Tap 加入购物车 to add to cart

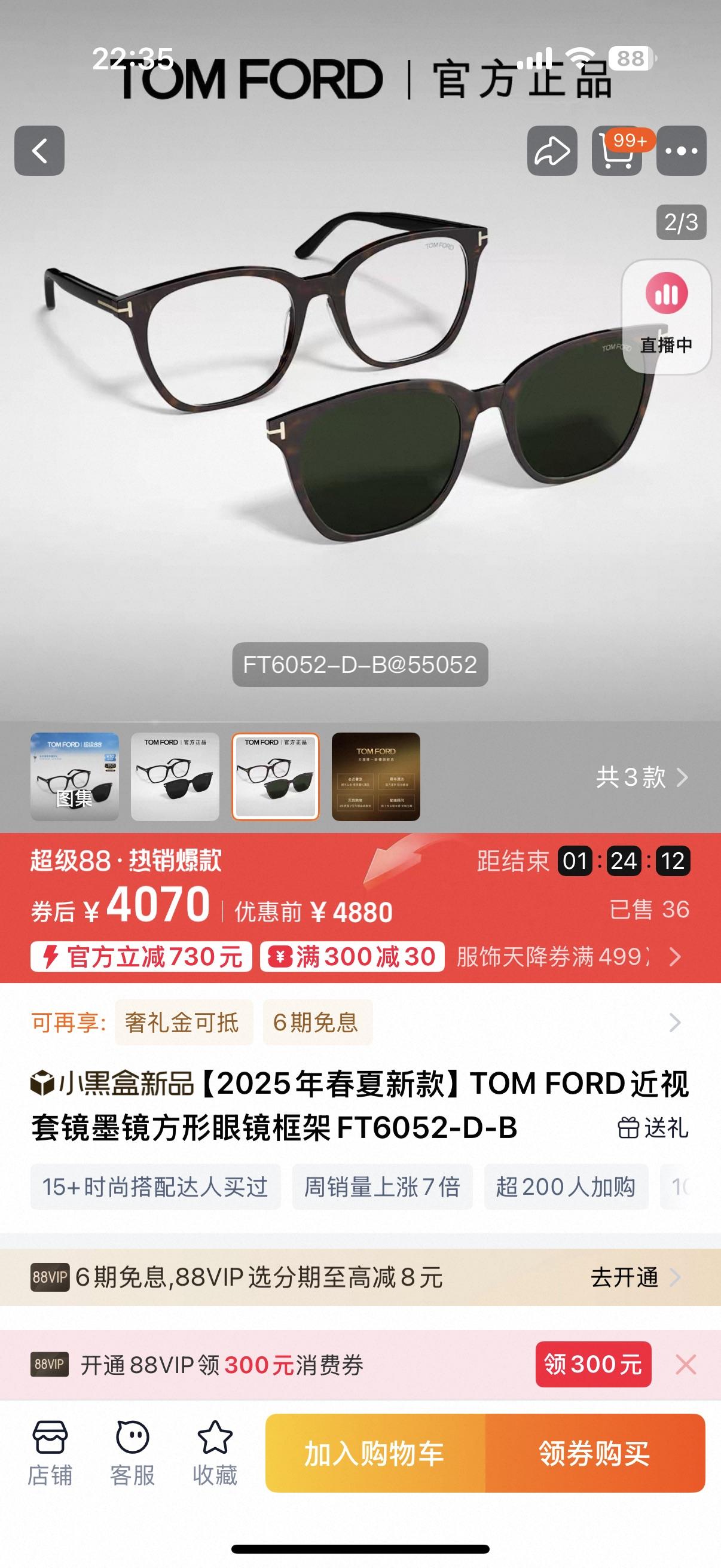(x=375, y=1454)
